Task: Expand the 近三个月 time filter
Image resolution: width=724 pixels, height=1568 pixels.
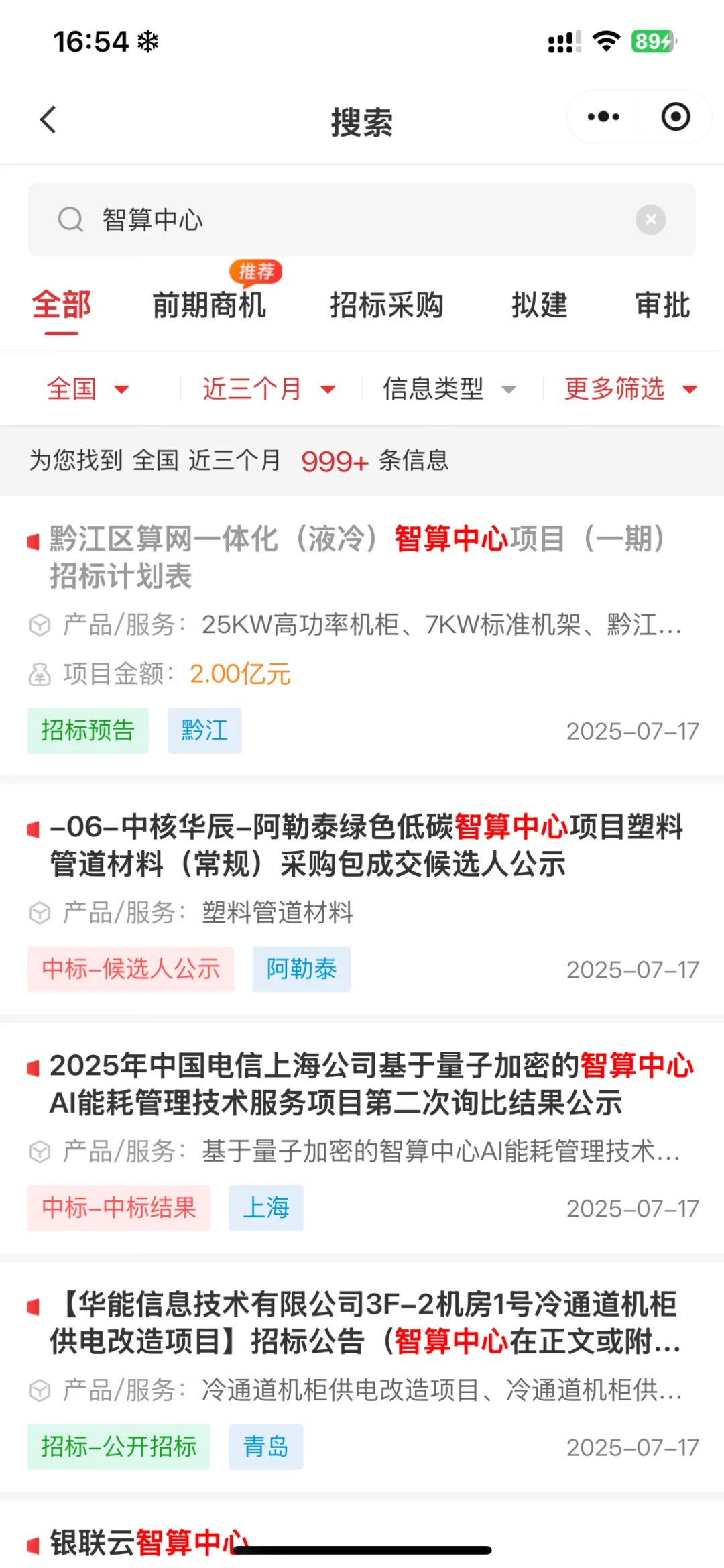Action: (268, 388)
